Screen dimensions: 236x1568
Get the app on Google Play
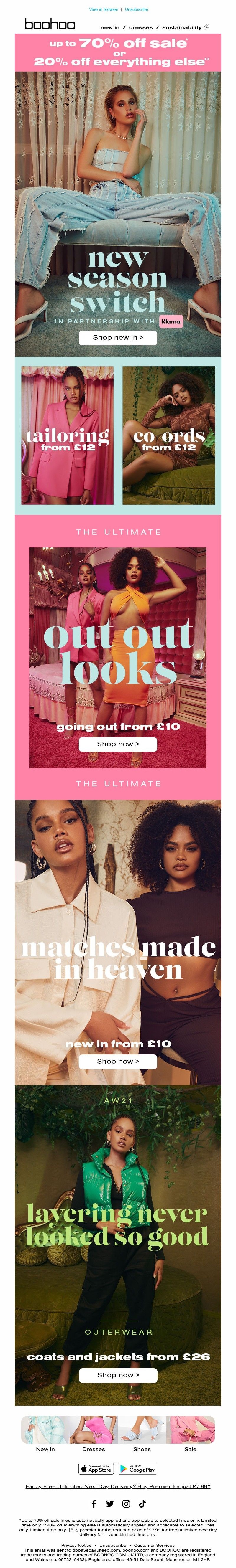[137, 1469]
